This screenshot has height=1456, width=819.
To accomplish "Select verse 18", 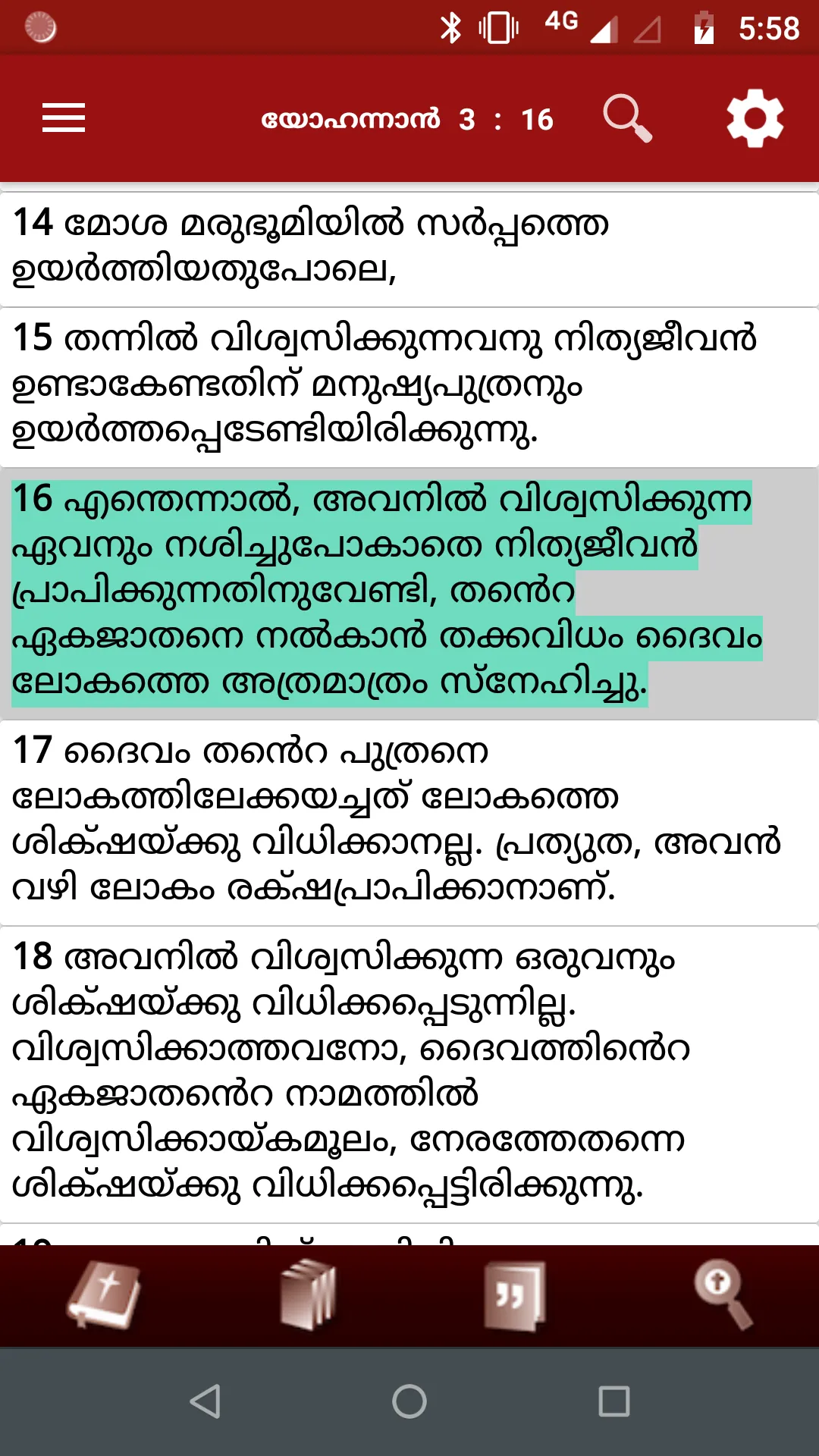I will click(409, 1075).
